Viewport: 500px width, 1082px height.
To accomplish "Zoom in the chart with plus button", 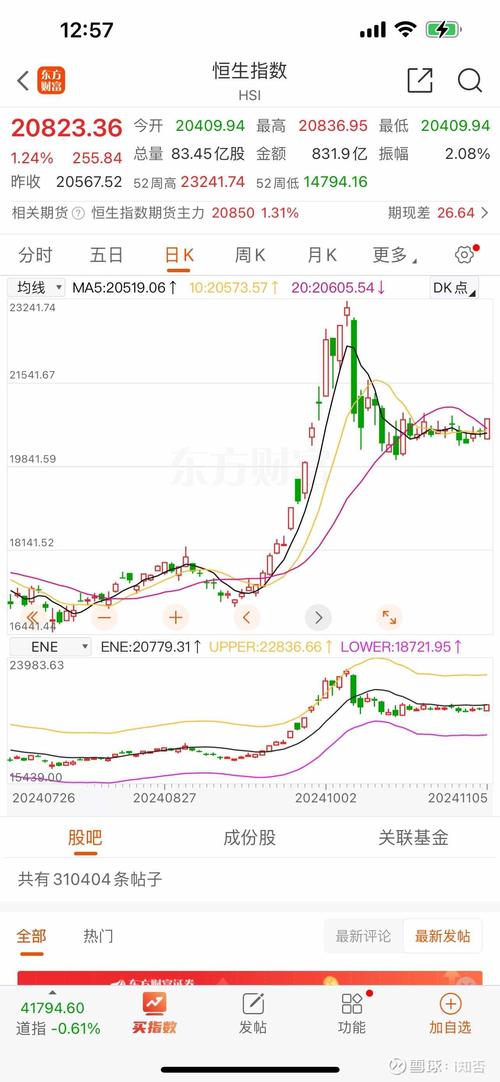I will coord(175,618).
